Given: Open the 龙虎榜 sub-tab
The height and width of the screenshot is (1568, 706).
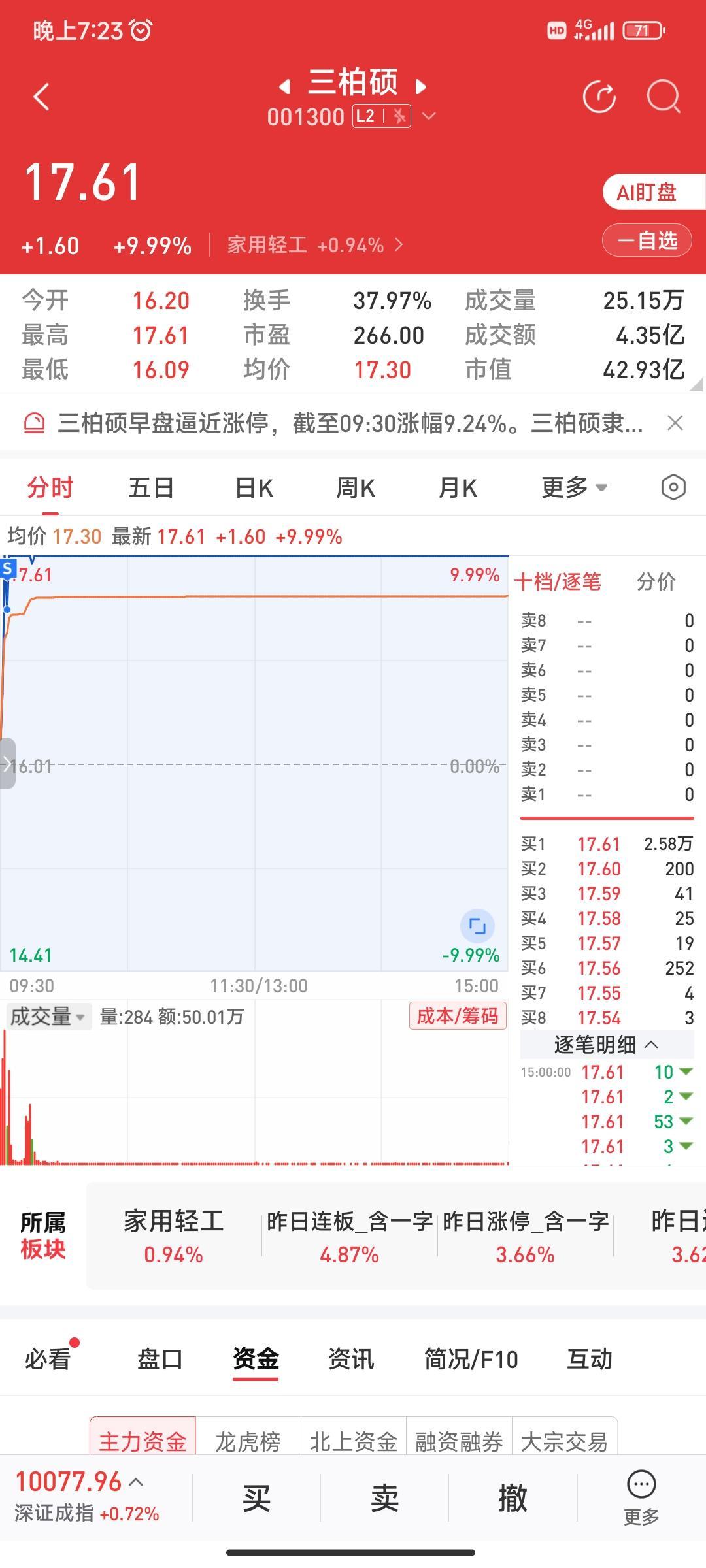Looking at the screenshot, I should 248,1442.
